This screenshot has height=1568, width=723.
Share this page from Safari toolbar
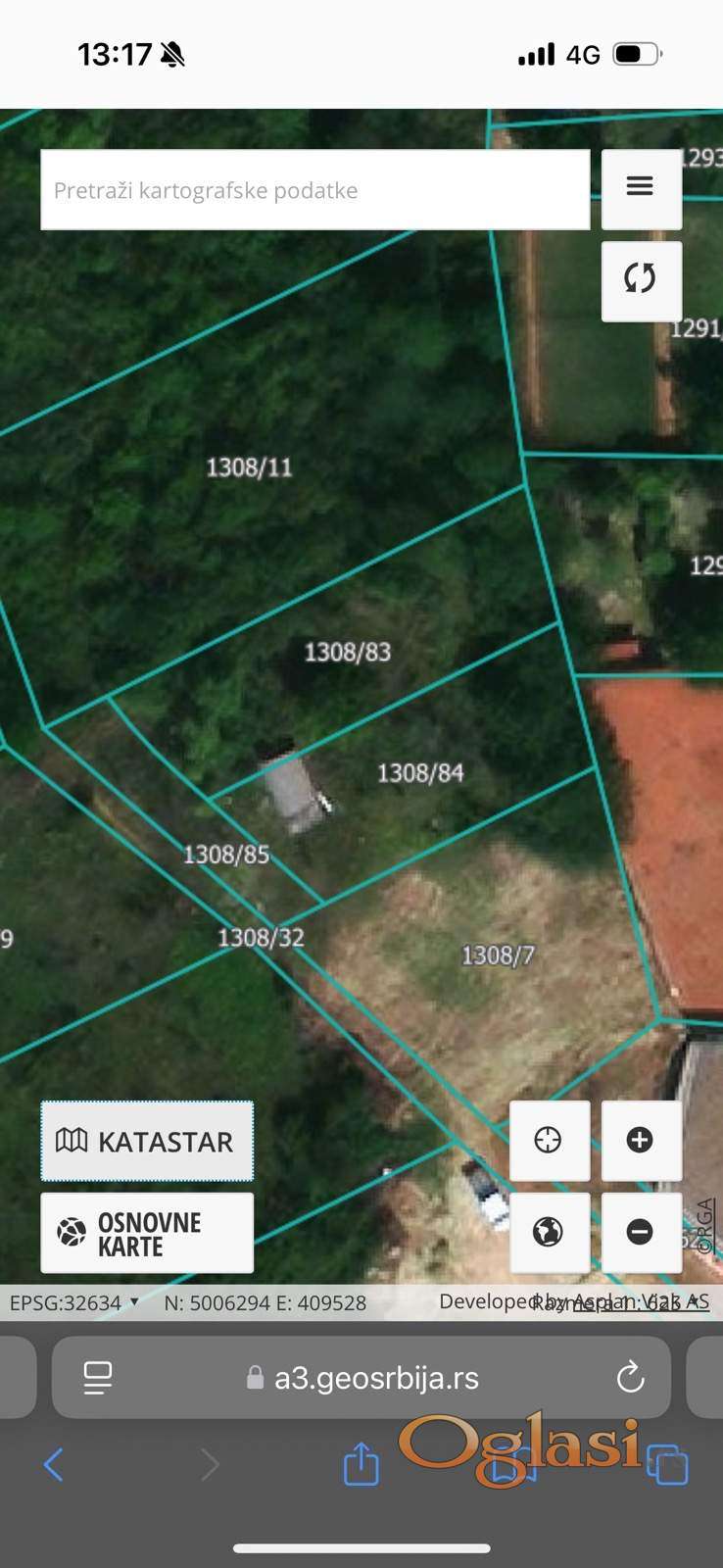tap(361, 1464)
